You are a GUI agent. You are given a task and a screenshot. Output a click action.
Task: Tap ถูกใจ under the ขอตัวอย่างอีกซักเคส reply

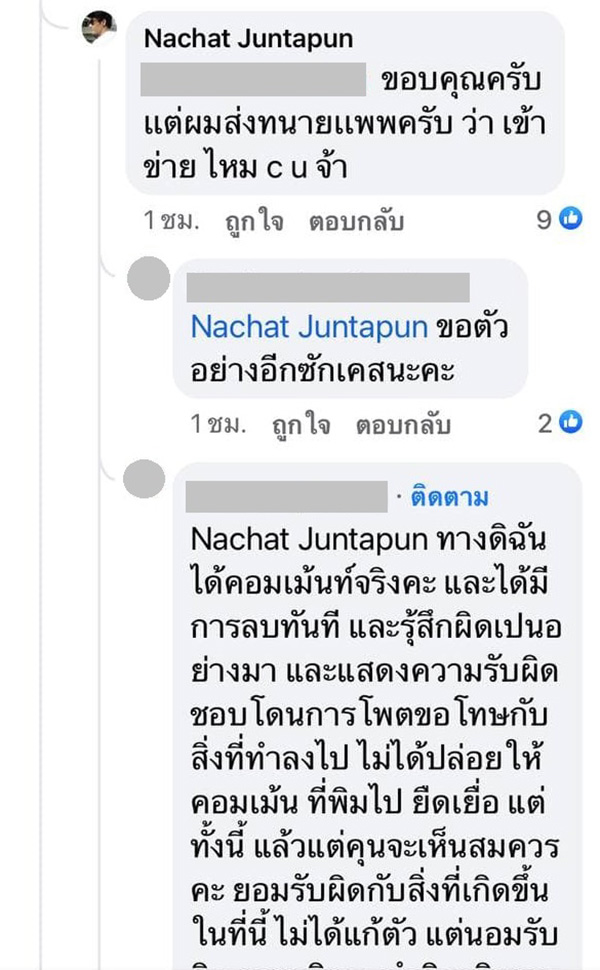[297, 425]
